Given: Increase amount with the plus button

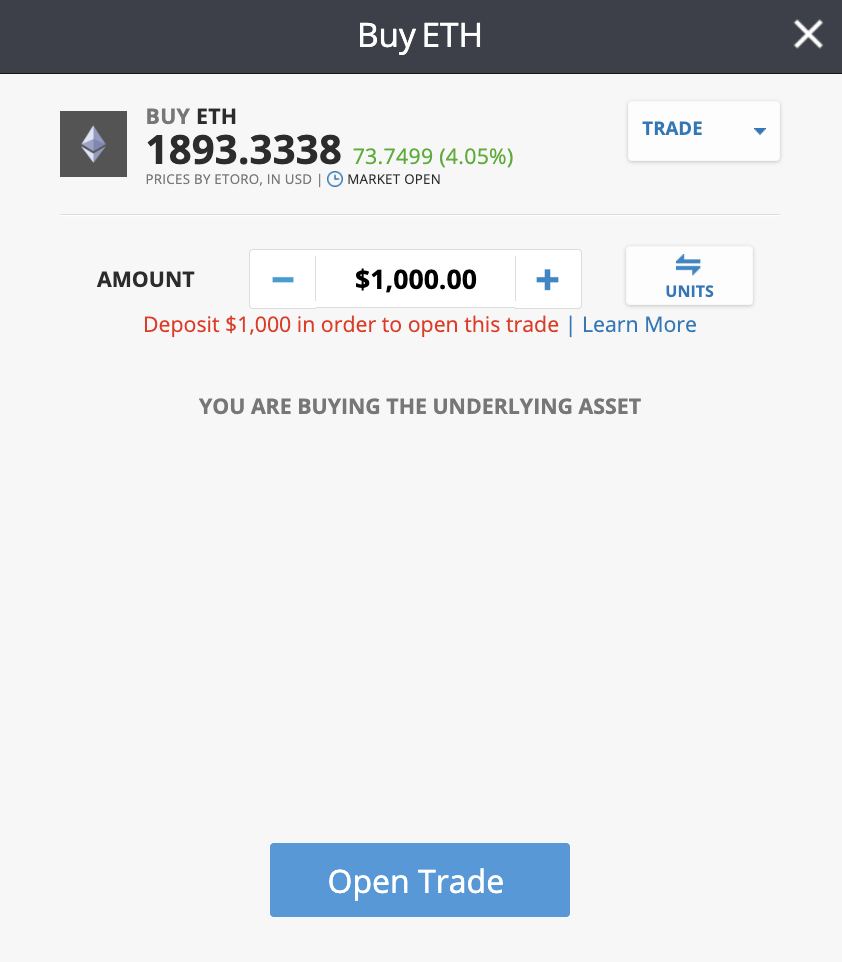Looking at the screenshot, I should [x=547, y=279].
